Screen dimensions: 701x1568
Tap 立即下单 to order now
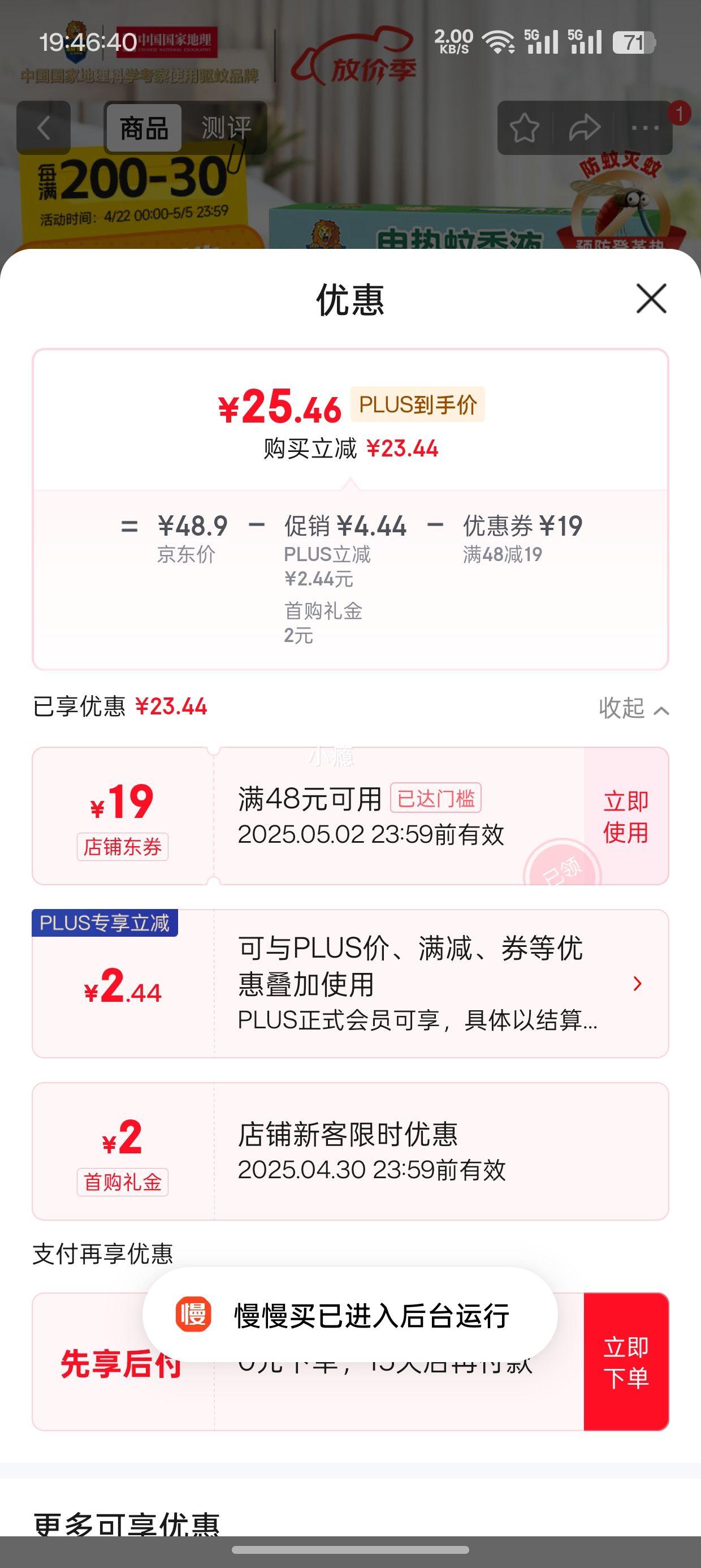pos(626,1362)
